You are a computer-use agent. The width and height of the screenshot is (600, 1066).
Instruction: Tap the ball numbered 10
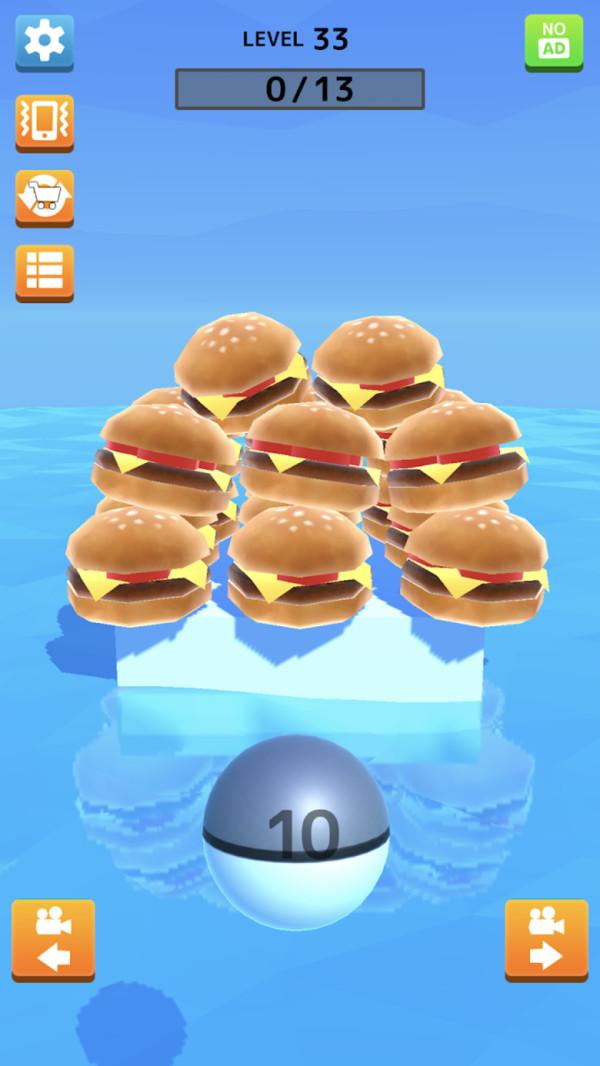click(x=296, y=832)
